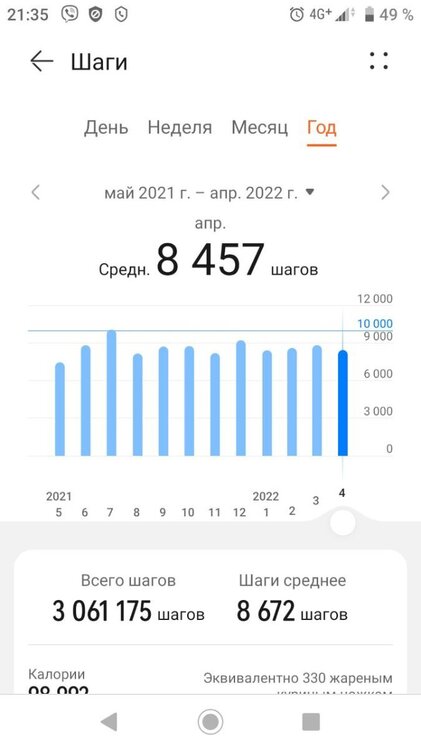This screenshot has width=421, height=750.
Task: Show the previous year period
Action: coord(35,193)
